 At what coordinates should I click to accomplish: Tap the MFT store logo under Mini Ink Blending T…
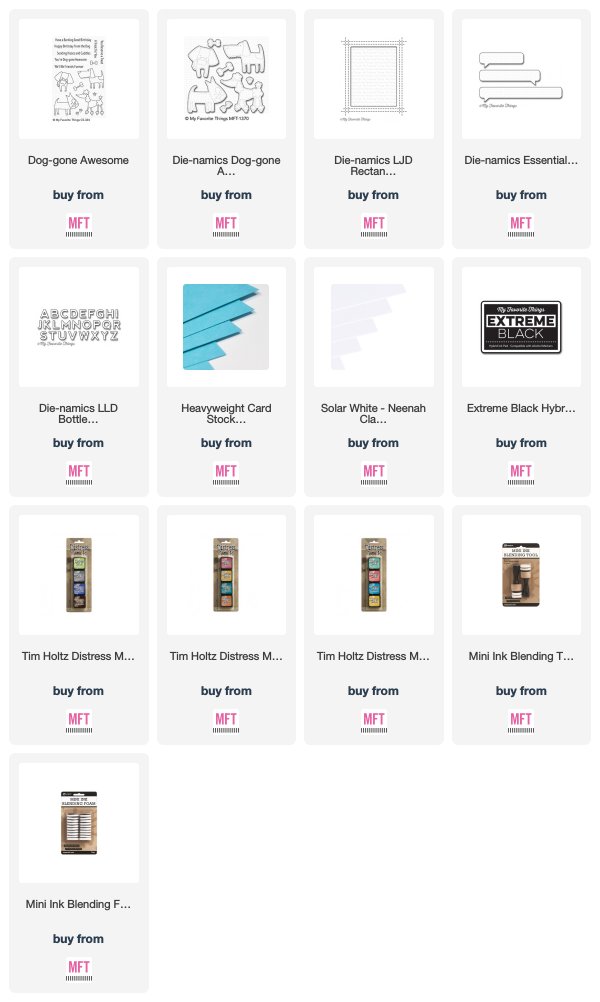coord(521,721)
